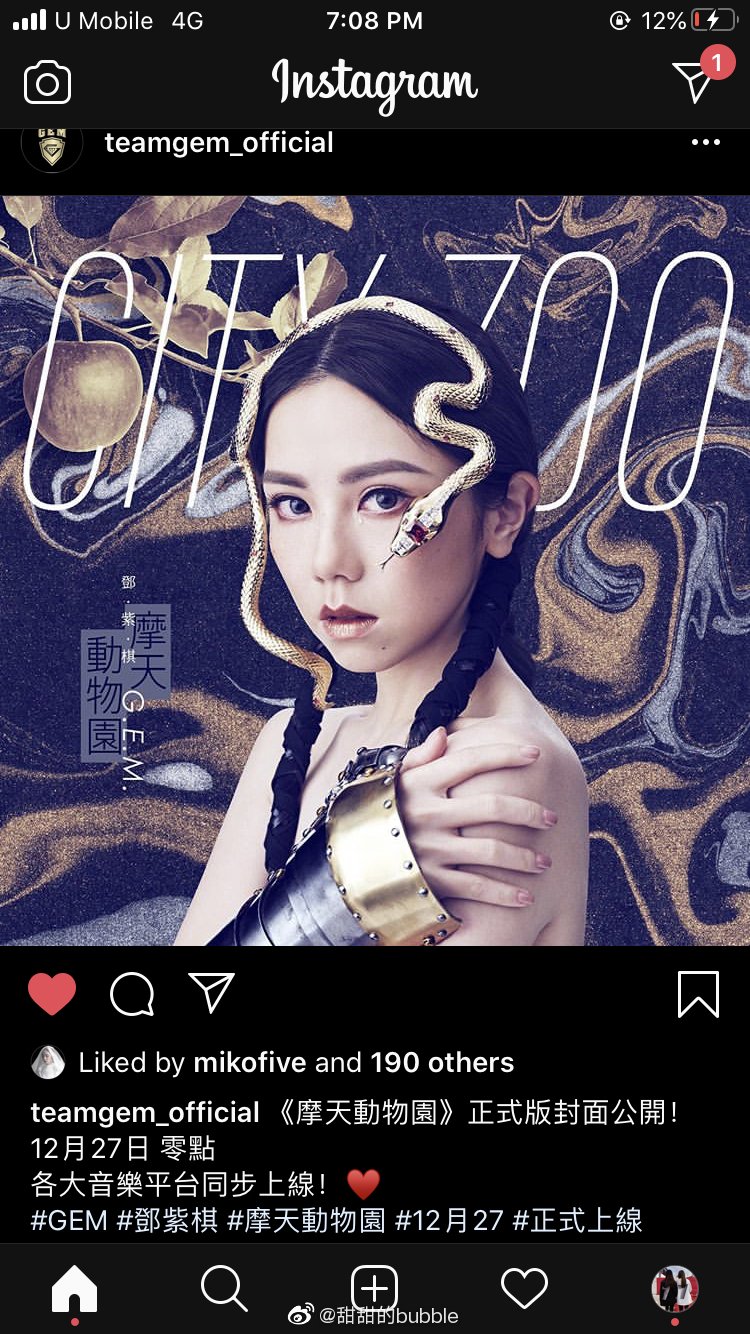Open mikofive's profile from the likes line

pyautogui.click(x=251, y=1062)
